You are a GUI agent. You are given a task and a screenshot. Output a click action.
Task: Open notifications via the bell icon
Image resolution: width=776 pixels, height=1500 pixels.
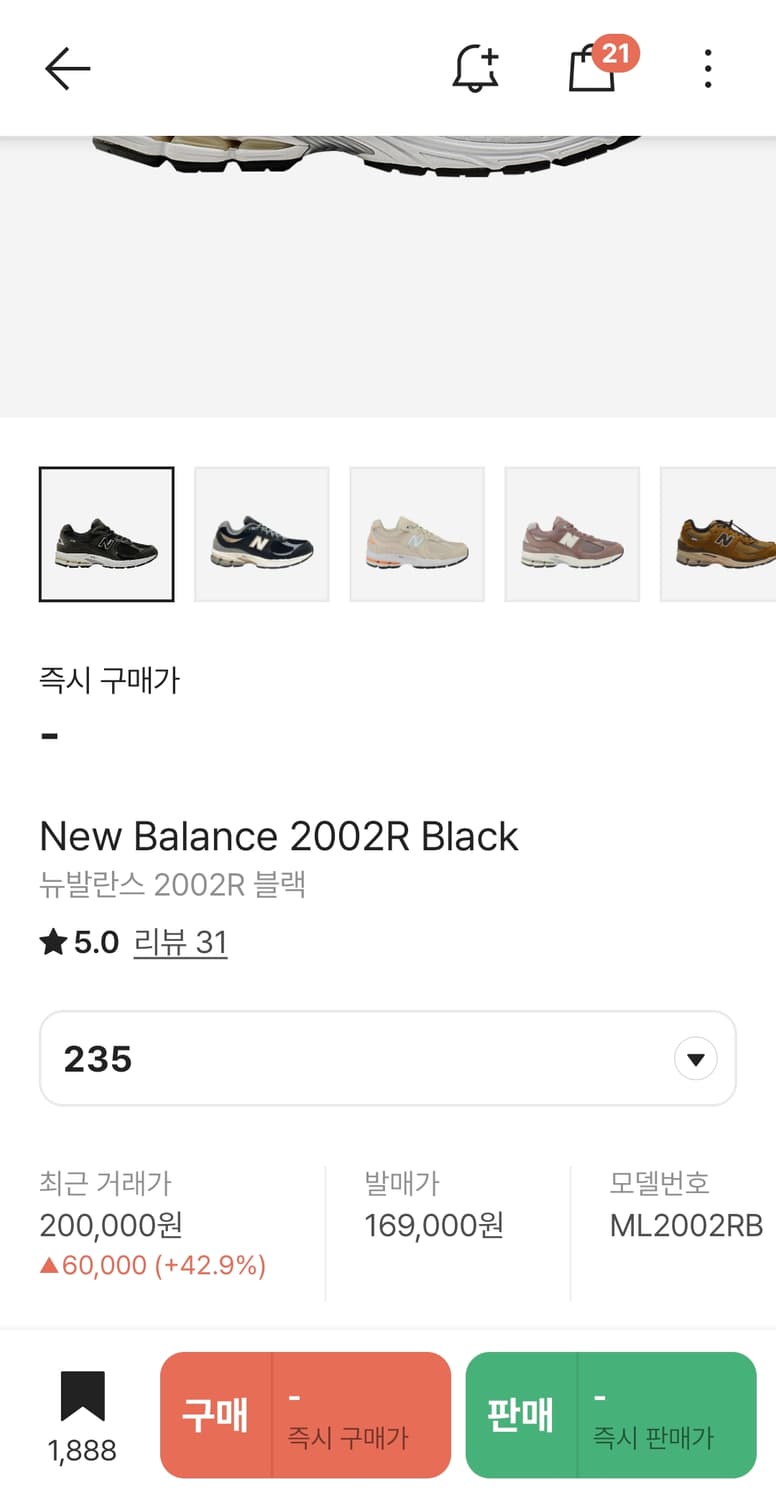(x=476, y=68)
